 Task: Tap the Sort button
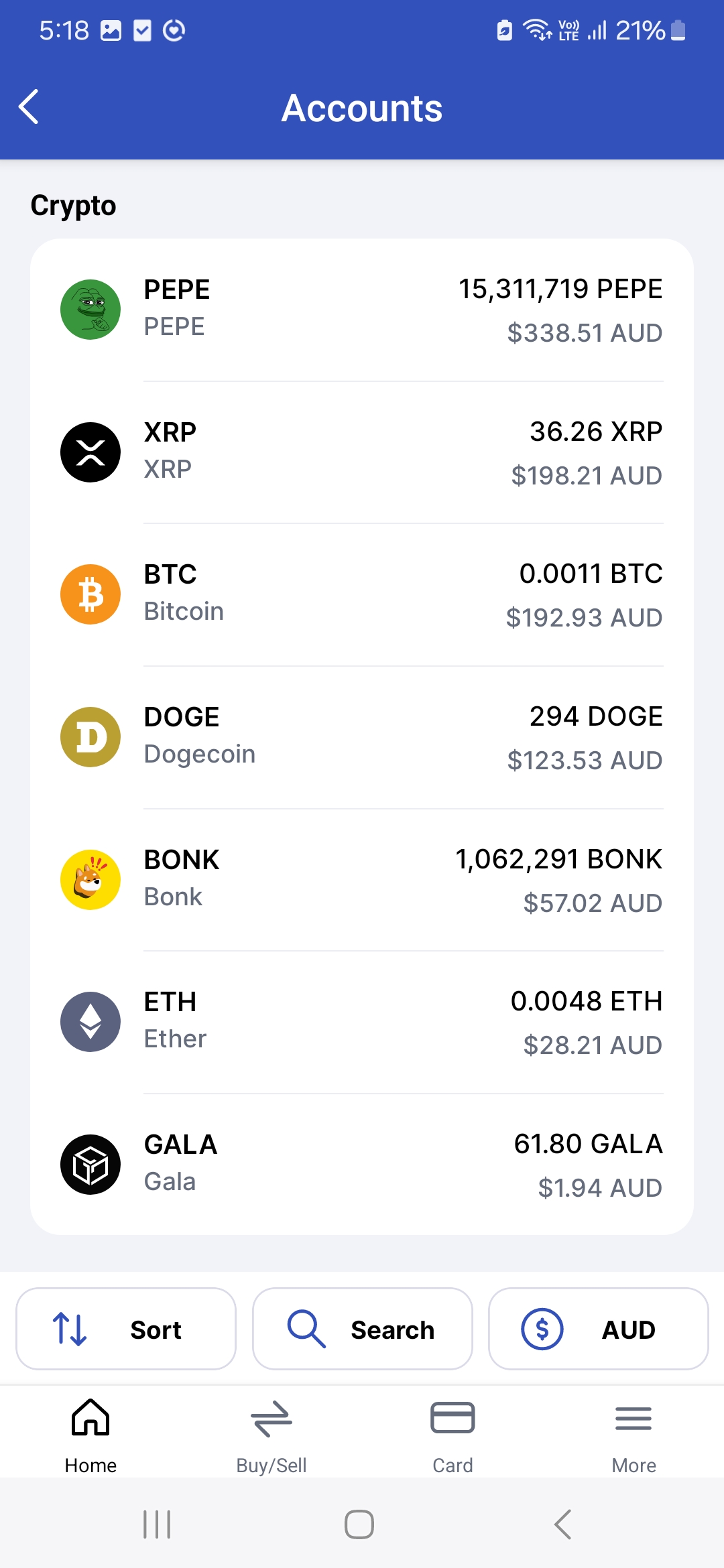[x=126, y=1329]
